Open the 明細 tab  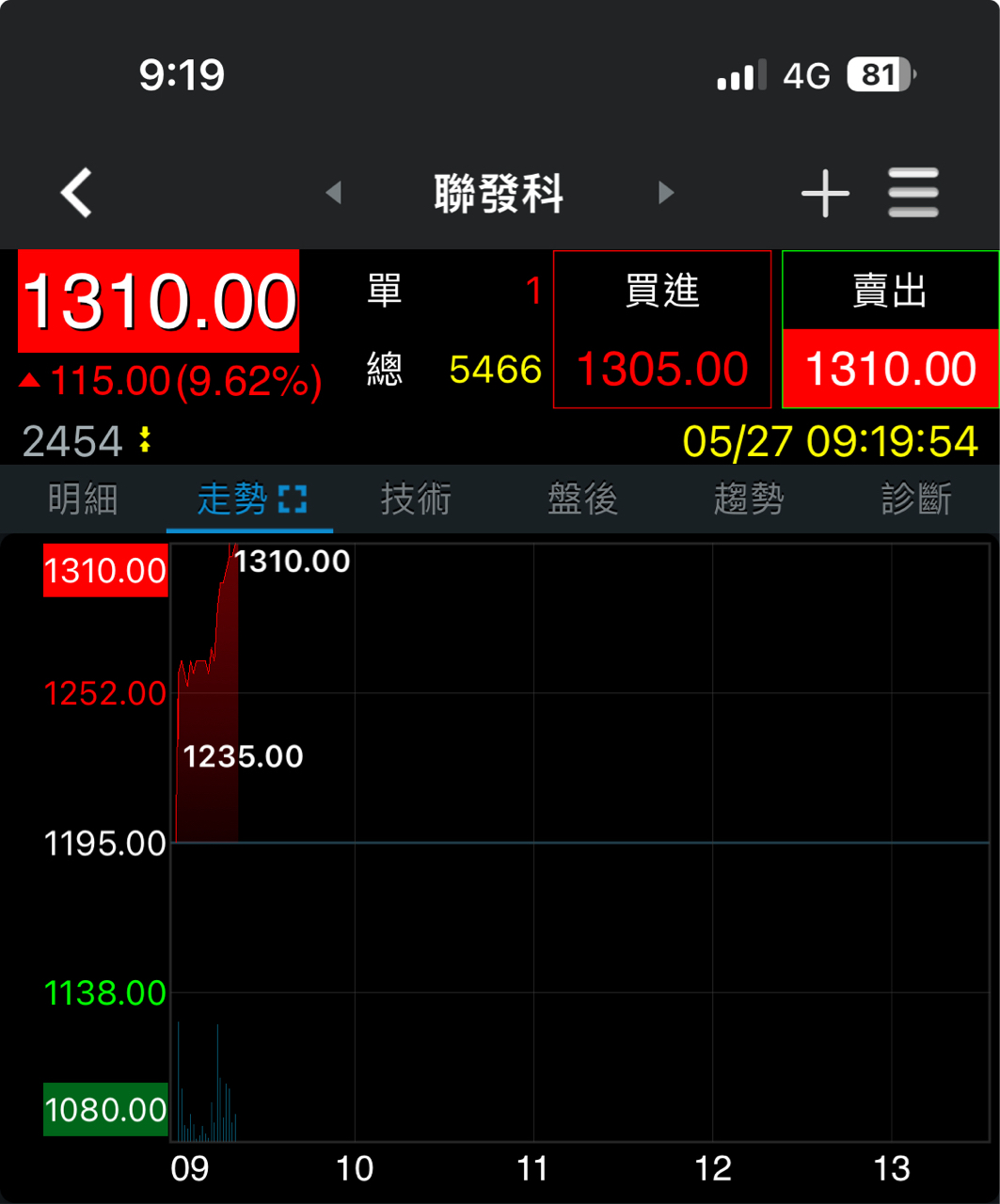point(83,499)
